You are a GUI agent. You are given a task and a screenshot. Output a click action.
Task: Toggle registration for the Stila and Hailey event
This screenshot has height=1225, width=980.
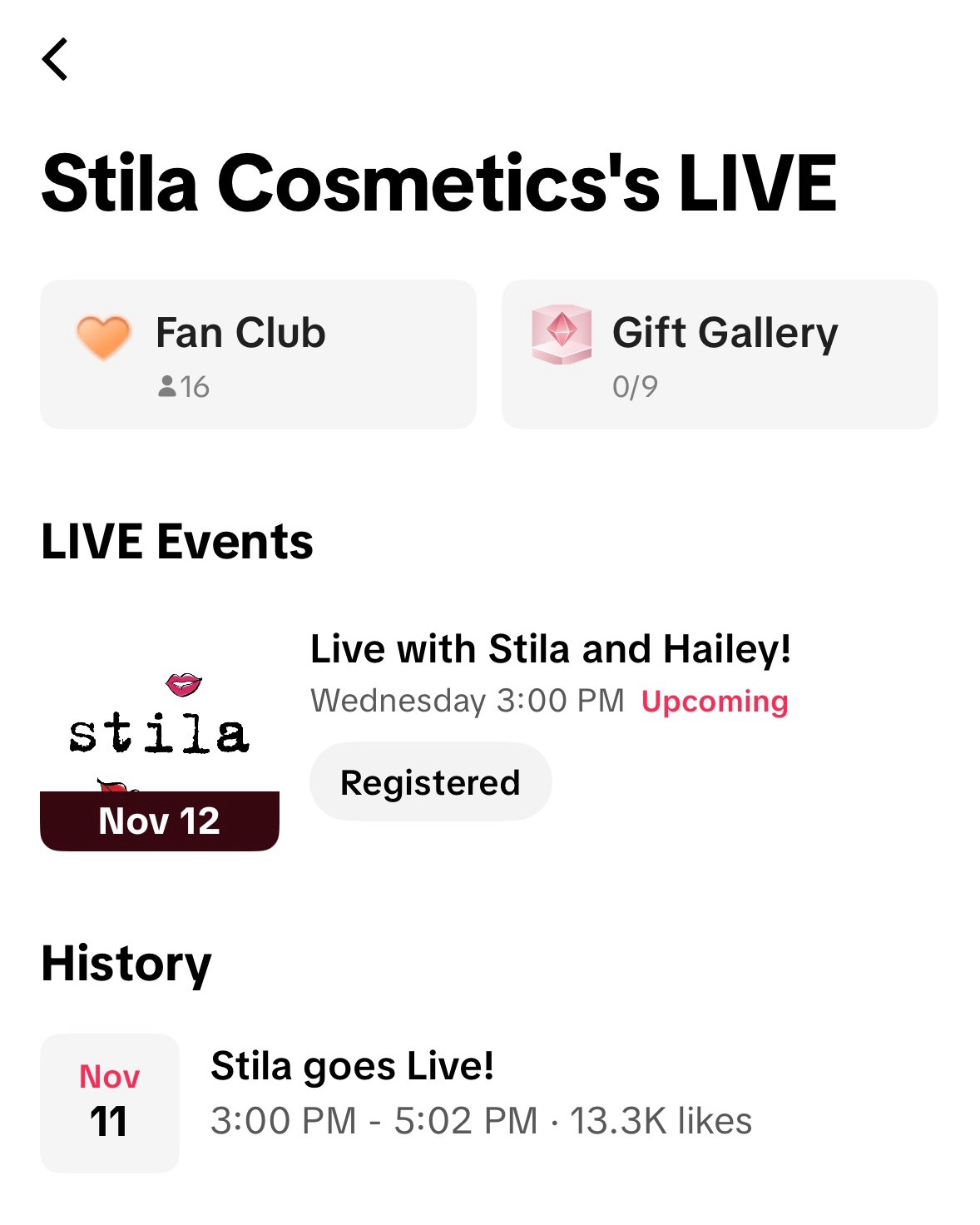point(430,781)
